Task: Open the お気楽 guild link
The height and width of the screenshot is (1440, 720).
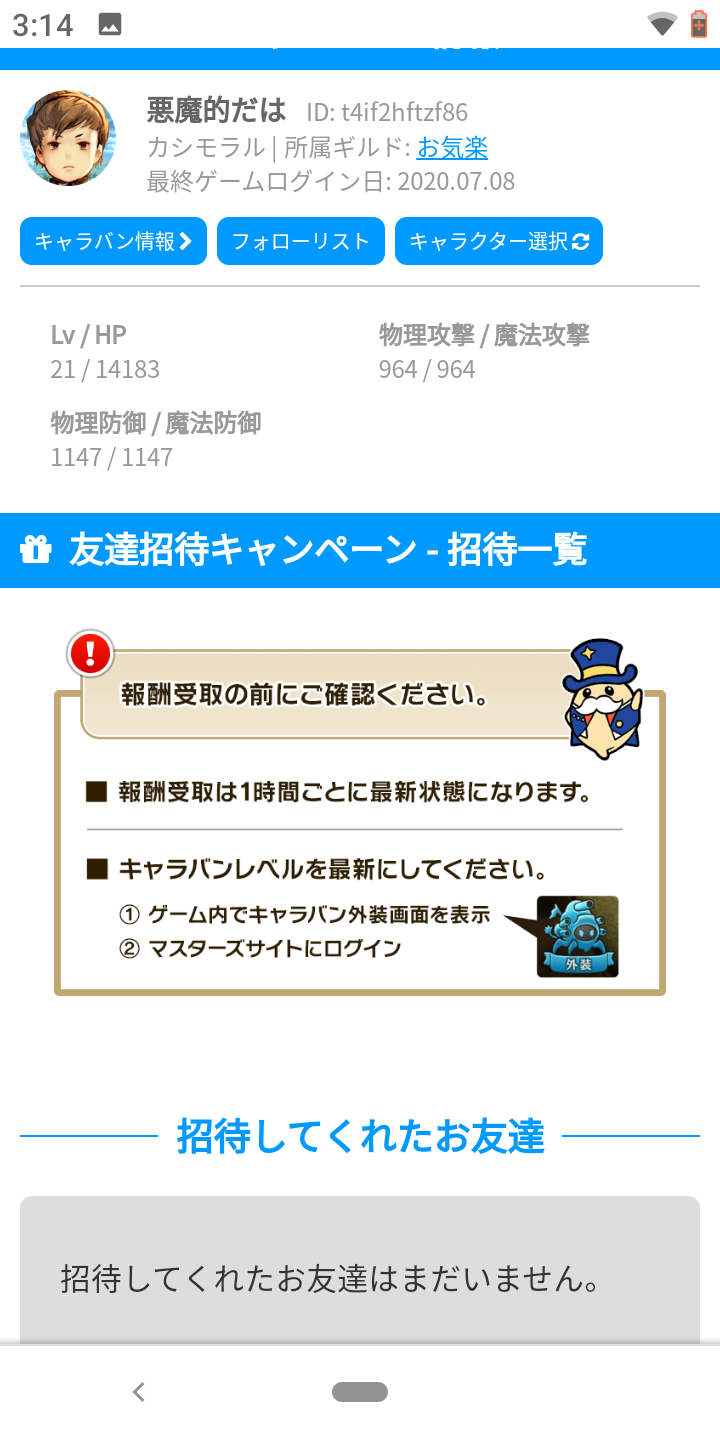Action: tap(452, 148)
